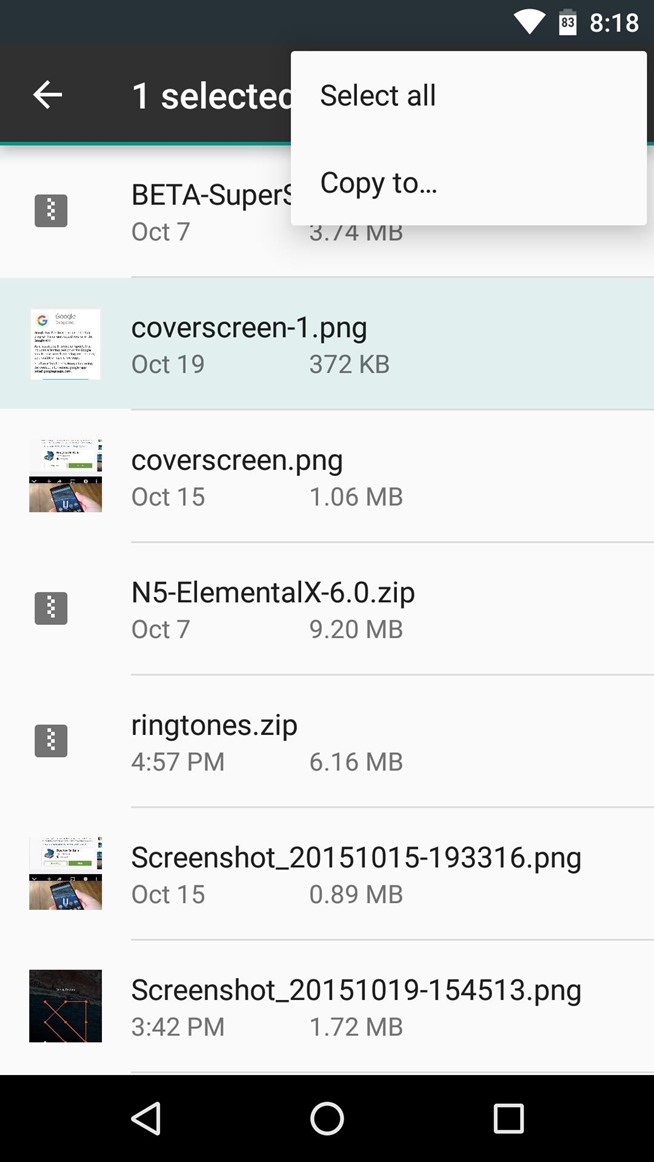Select the Screenshot_20151015-193316.png file

(327, 874)
